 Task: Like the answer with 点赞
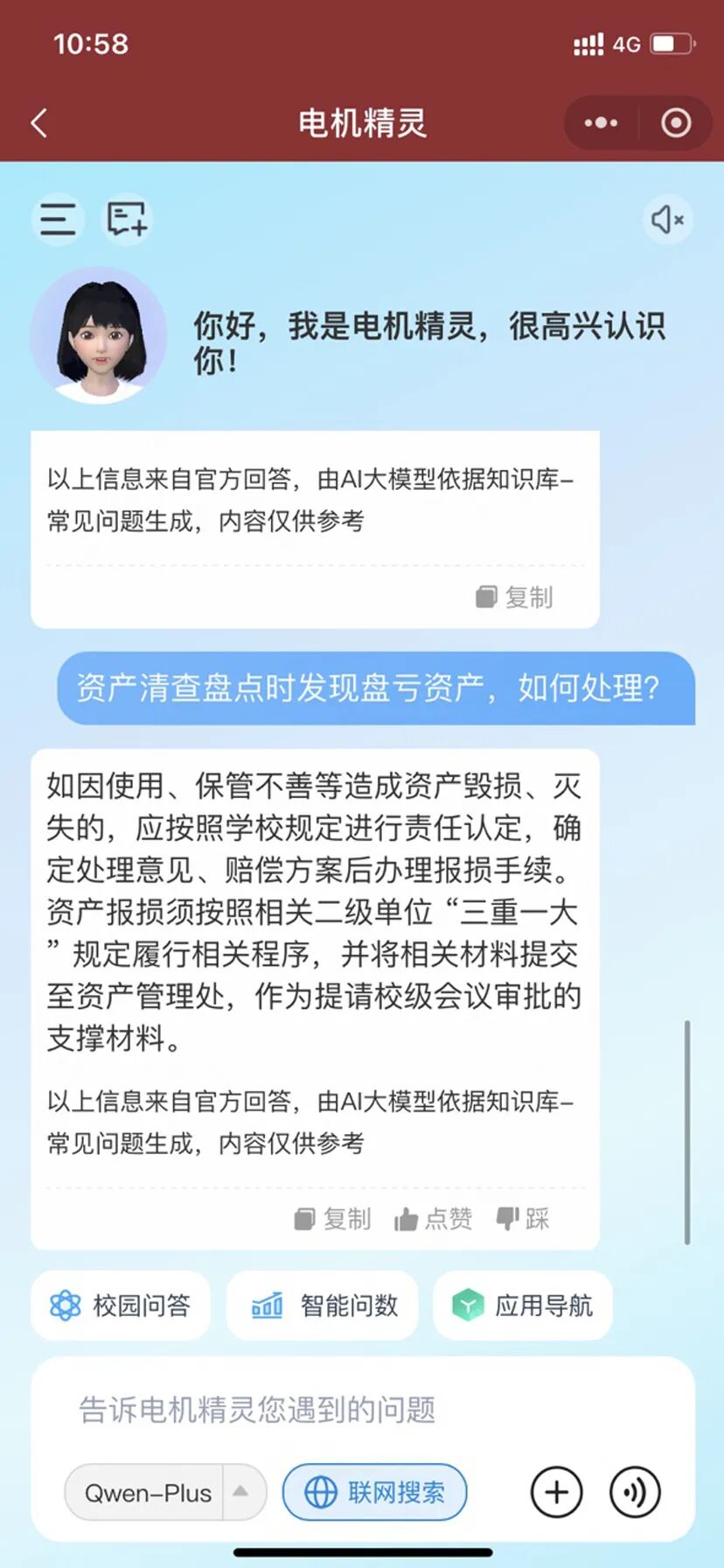434,1219
